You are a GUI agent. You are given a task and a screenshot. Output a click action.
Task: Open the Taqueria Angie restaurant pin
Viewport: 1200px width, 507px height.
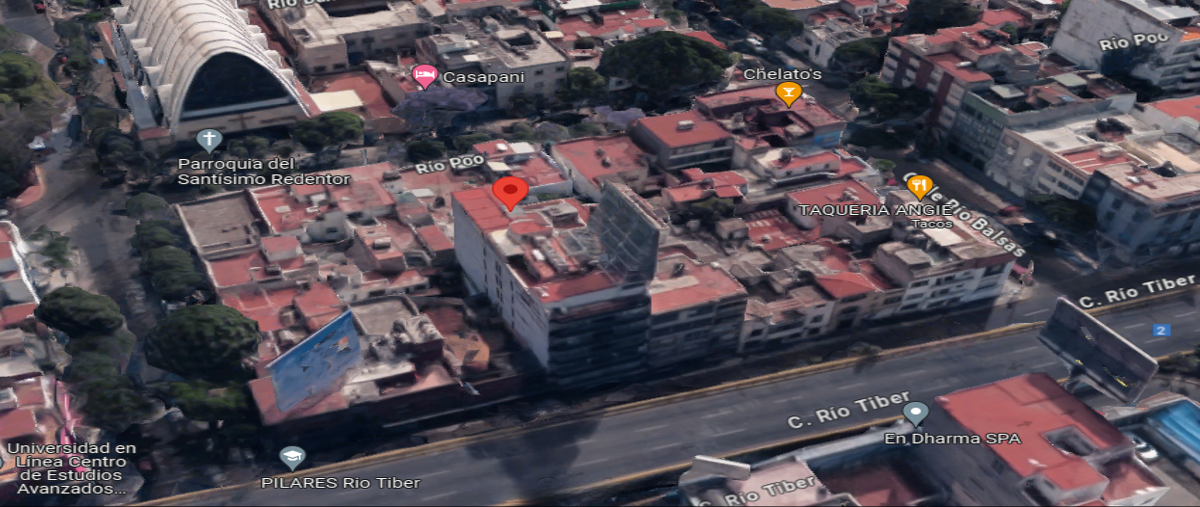tap(920, 186)
